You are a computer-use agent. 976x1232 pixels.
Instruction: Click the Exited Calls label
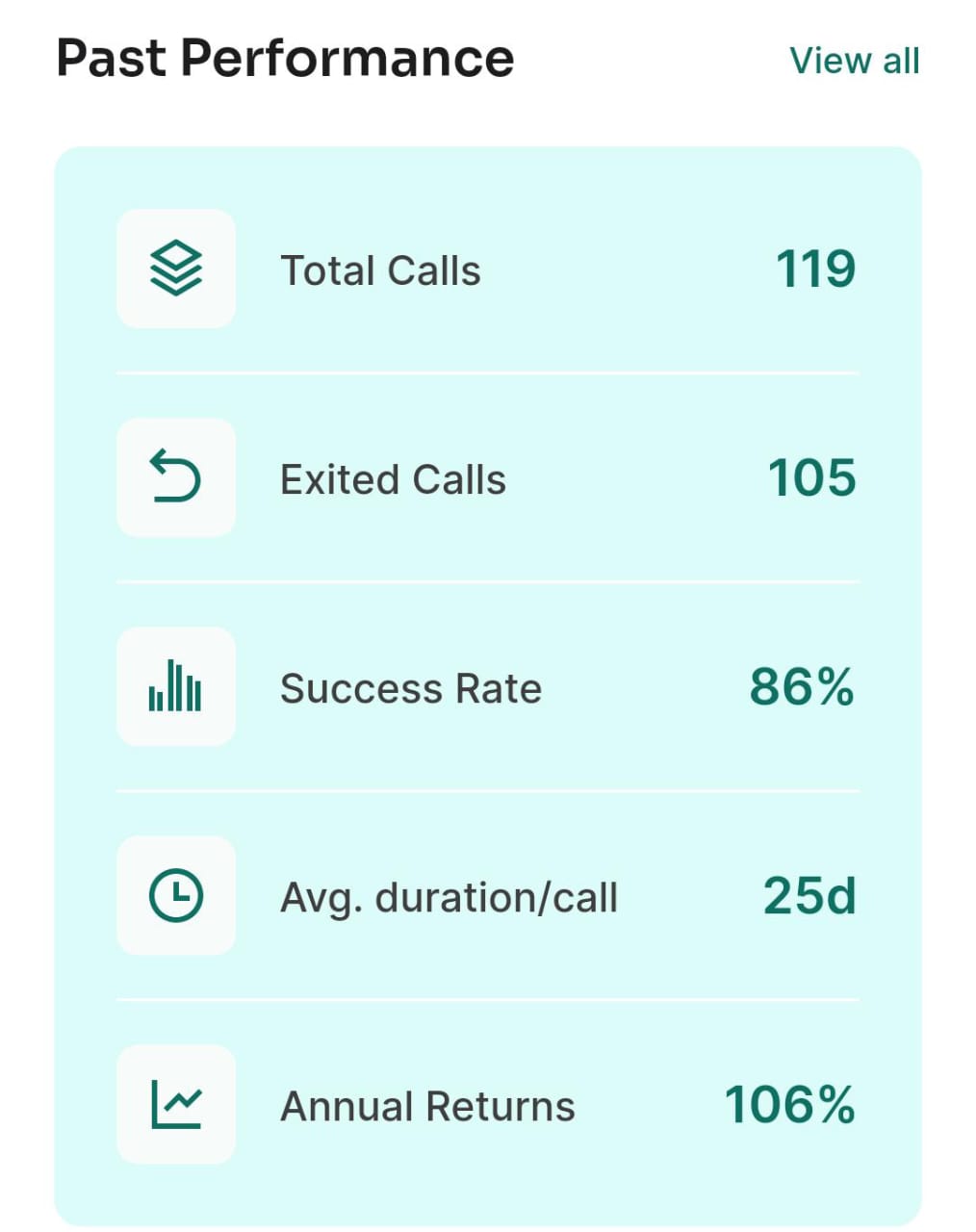click(393, 478)
